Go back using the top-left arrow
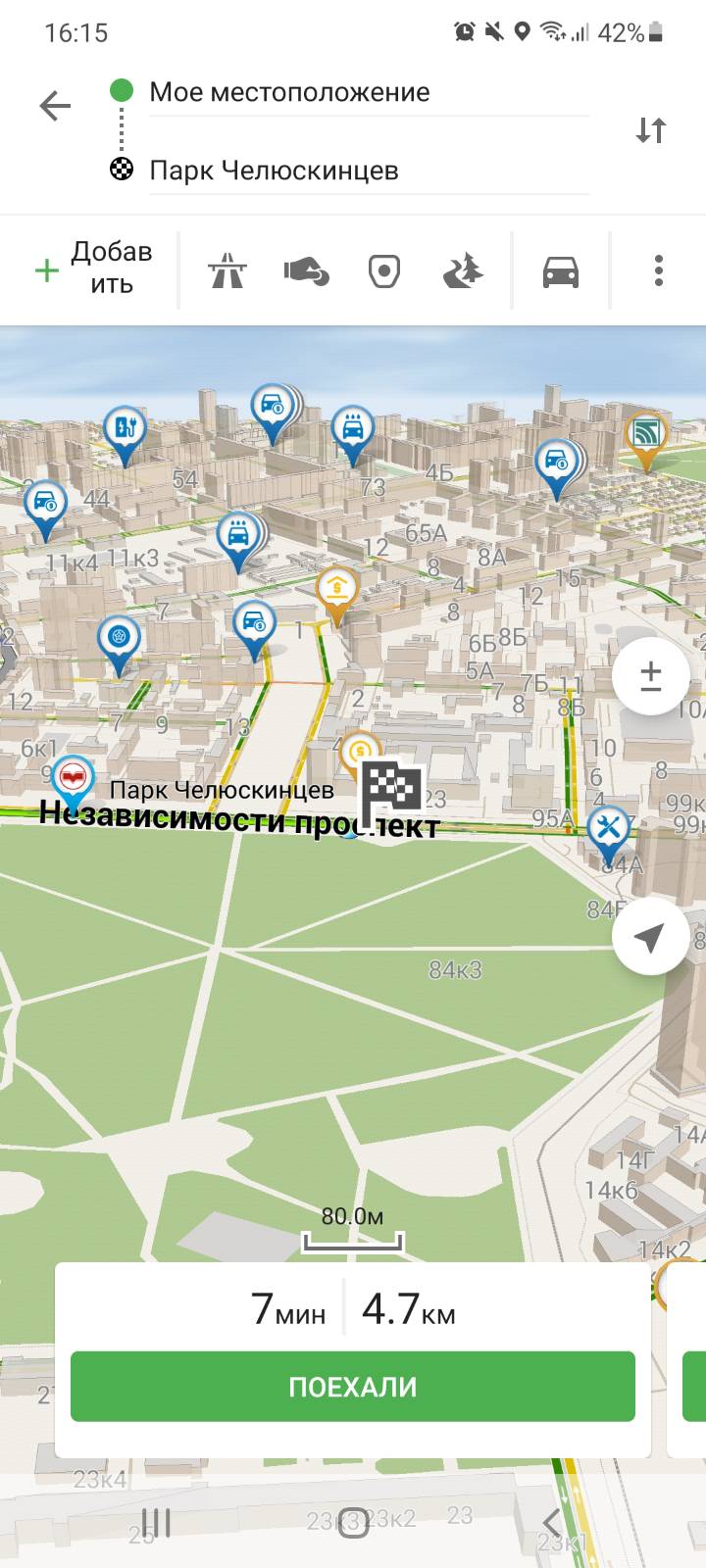 [55, 106]
